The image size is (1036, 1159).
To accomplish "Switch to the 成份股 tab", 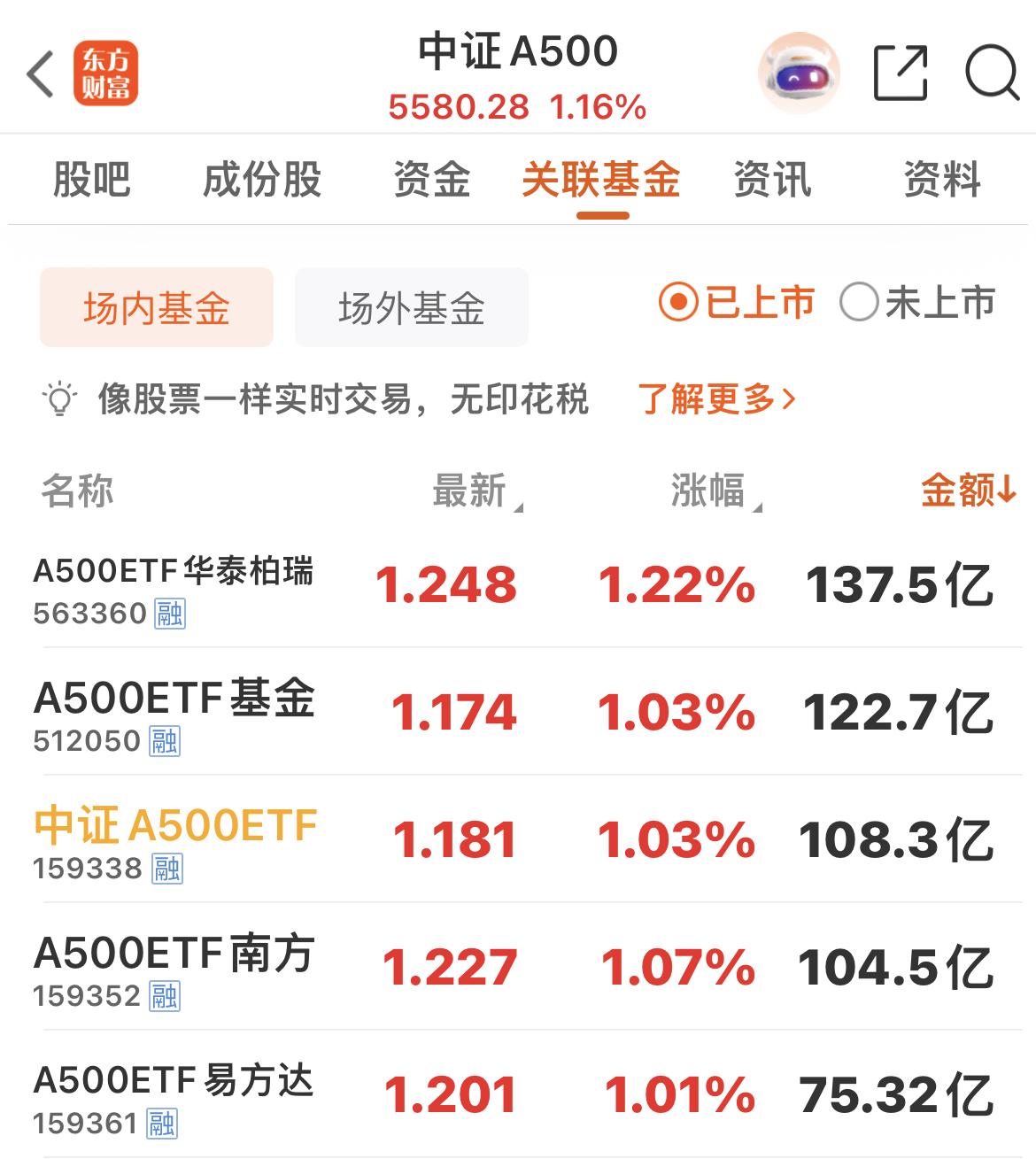I will [x=263, y=180].
